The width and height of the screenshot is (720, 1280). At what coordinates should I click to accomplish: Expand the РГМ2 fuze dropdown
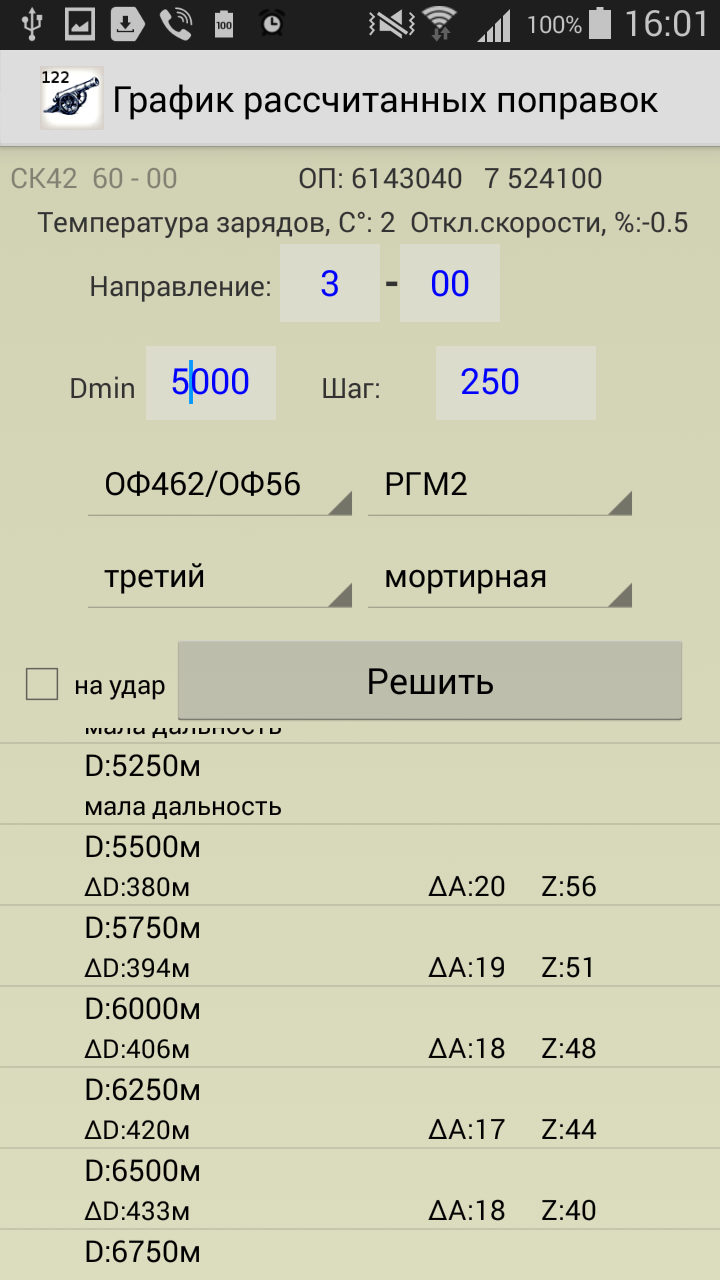pos(500,486)
